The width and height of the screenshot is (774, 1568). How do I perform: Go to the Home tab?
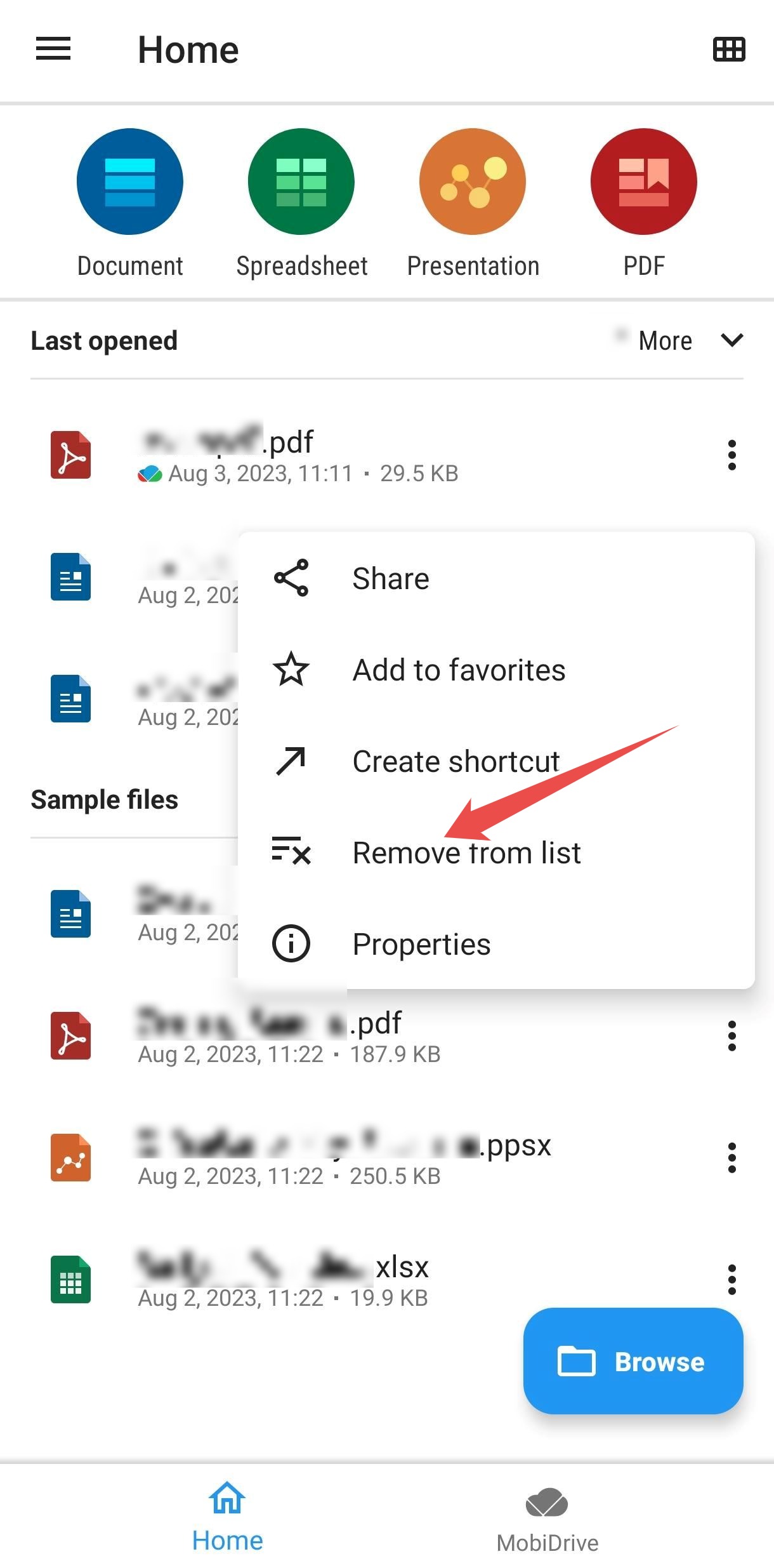(x=227, y=1520)
